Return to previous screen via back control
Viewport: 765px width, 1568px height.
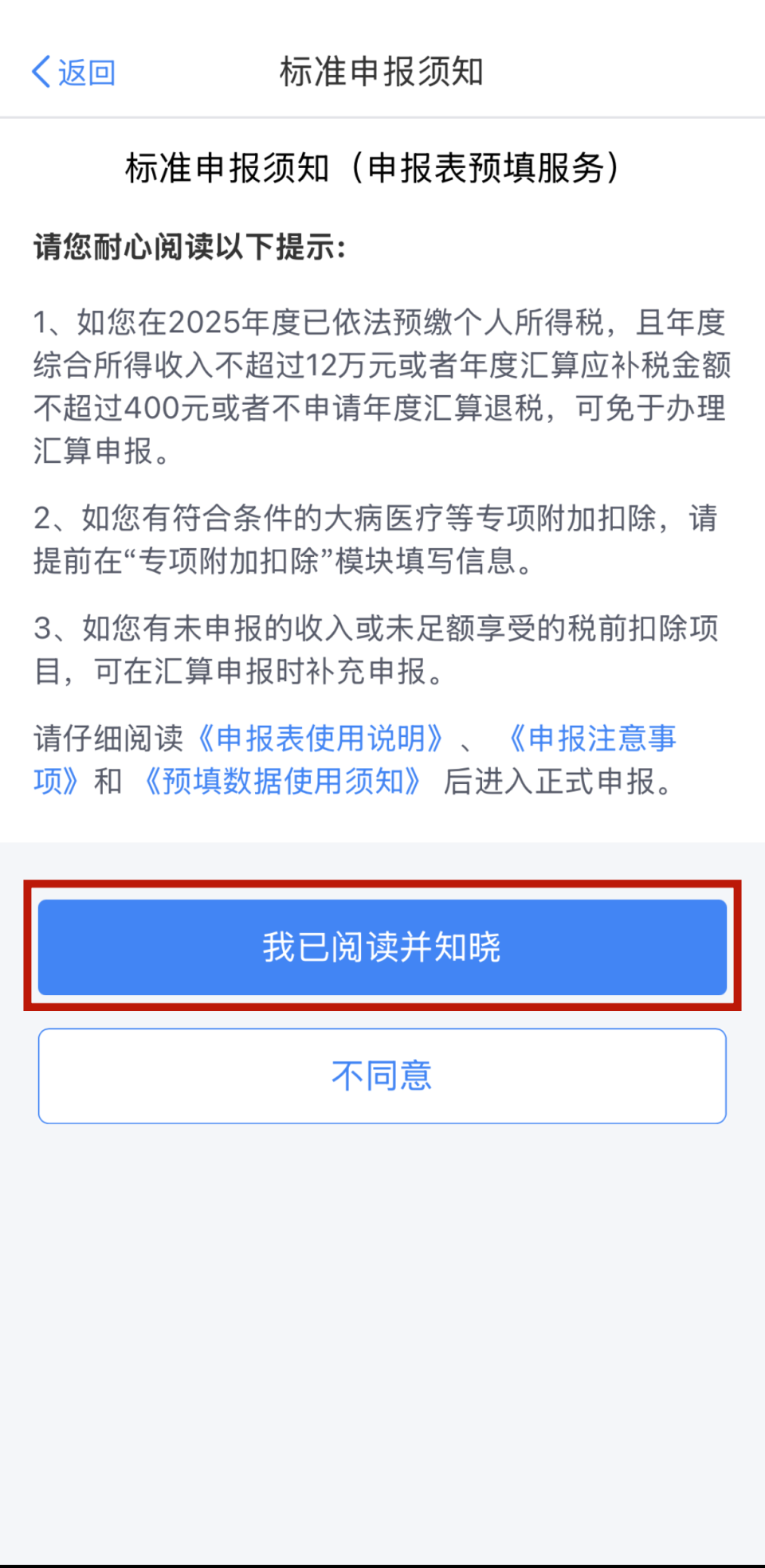(x=72, y=72)
